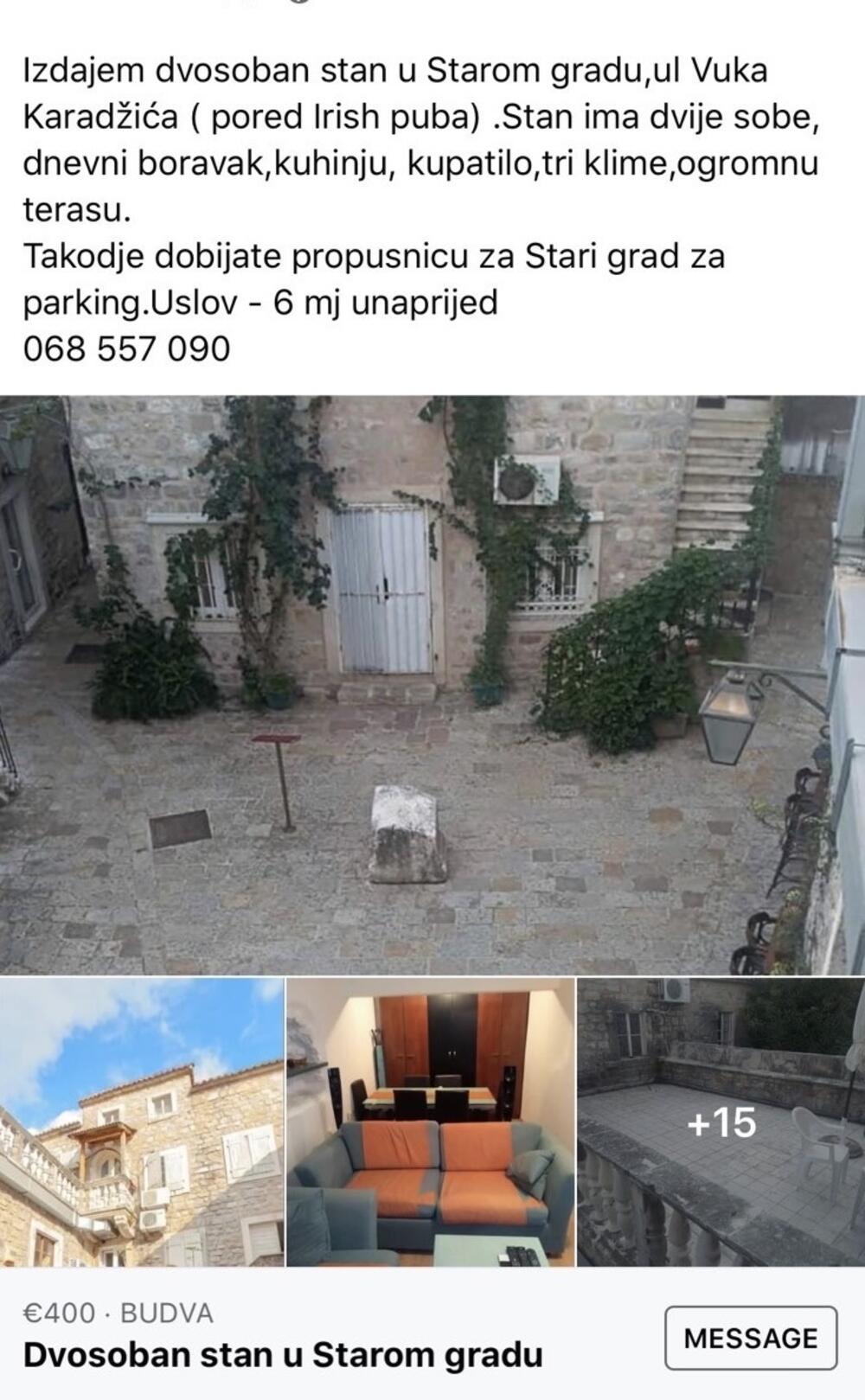Open listing Dvosoban stan u Starom gradu
The width and height of the screenshot is (865, 1400).
click(x=283, y=1355)
